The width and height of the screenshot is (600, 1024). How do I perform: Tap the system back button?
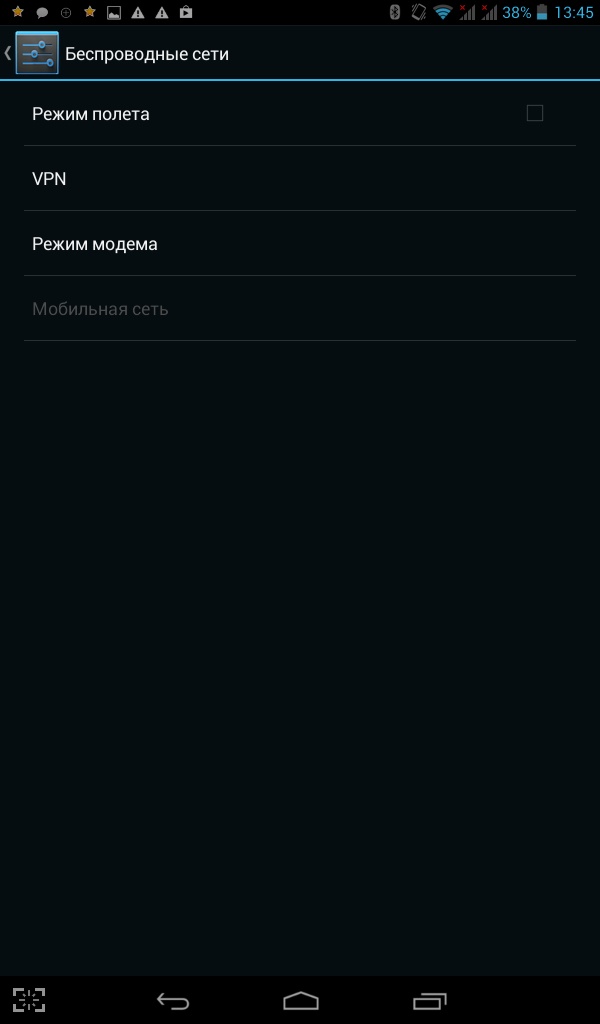click(173, 1000)
